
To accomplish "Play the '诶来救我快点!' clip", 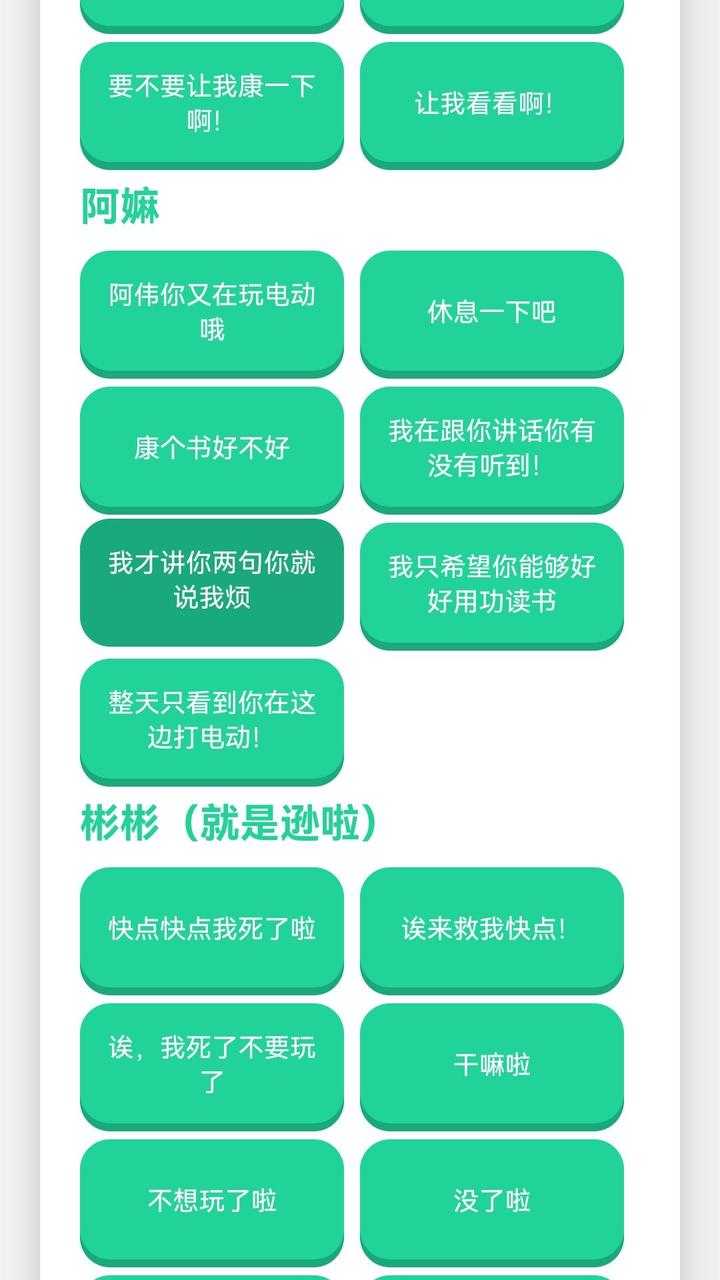I will 491,928.
